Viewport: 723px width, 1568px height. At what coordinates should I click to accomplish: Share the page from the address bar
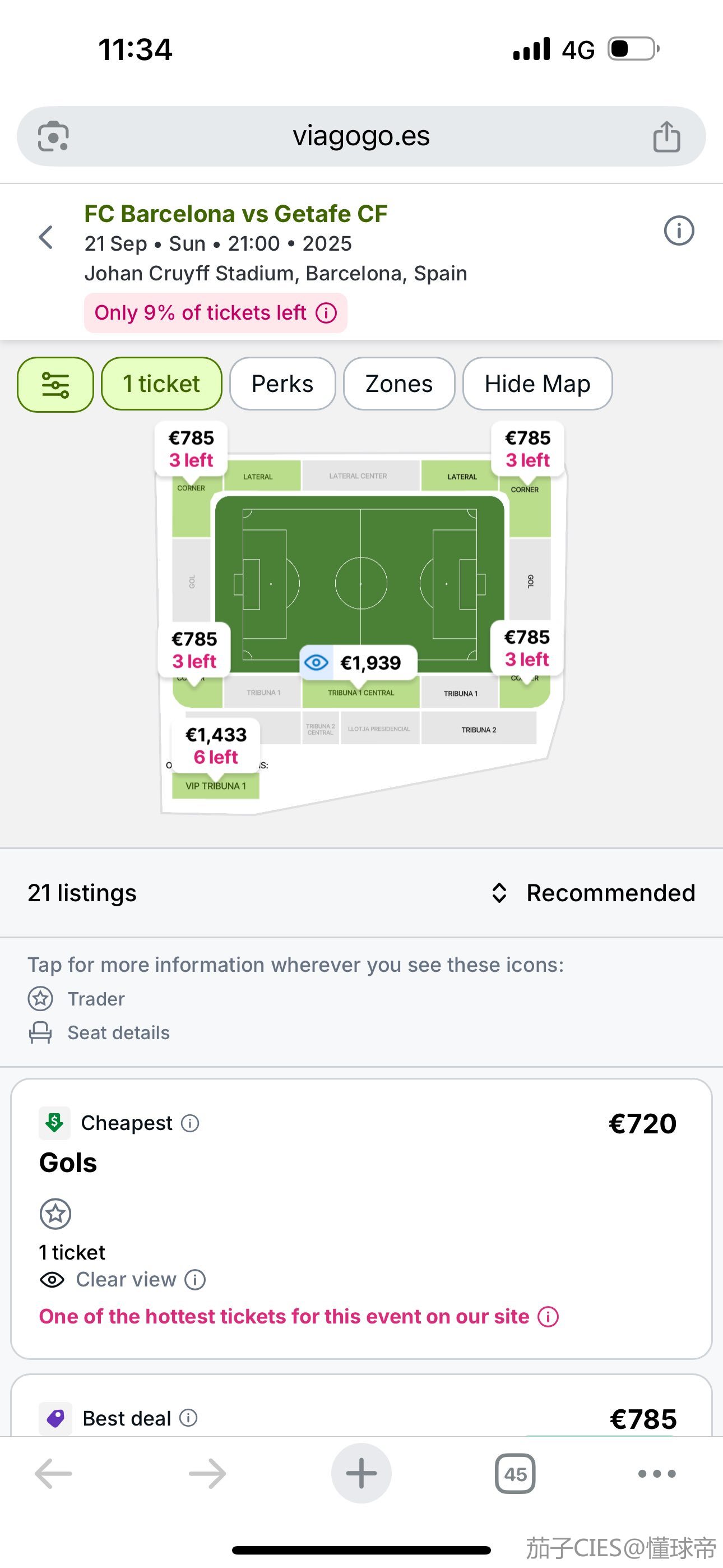point(666,136)
